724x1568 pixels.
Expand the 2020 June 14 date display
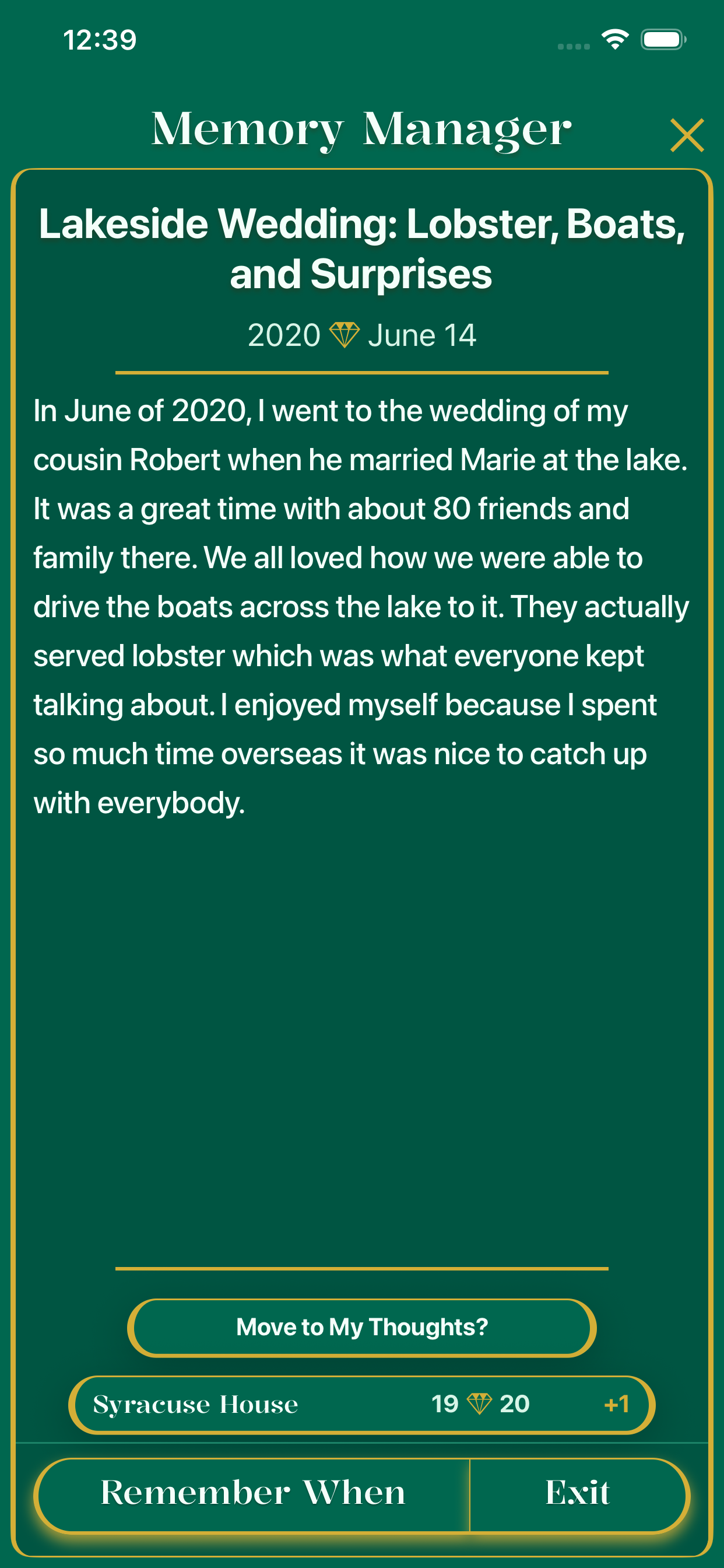click(362, 334)
